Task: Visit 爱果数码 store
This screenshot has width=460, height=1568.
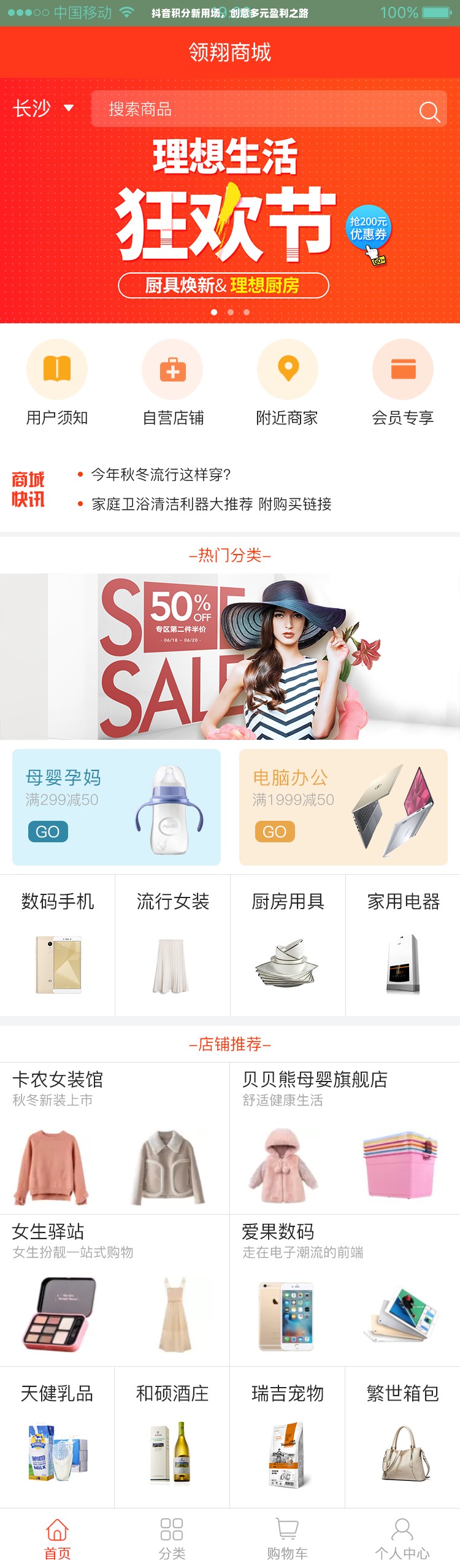Action: (x=344, y=1289)
